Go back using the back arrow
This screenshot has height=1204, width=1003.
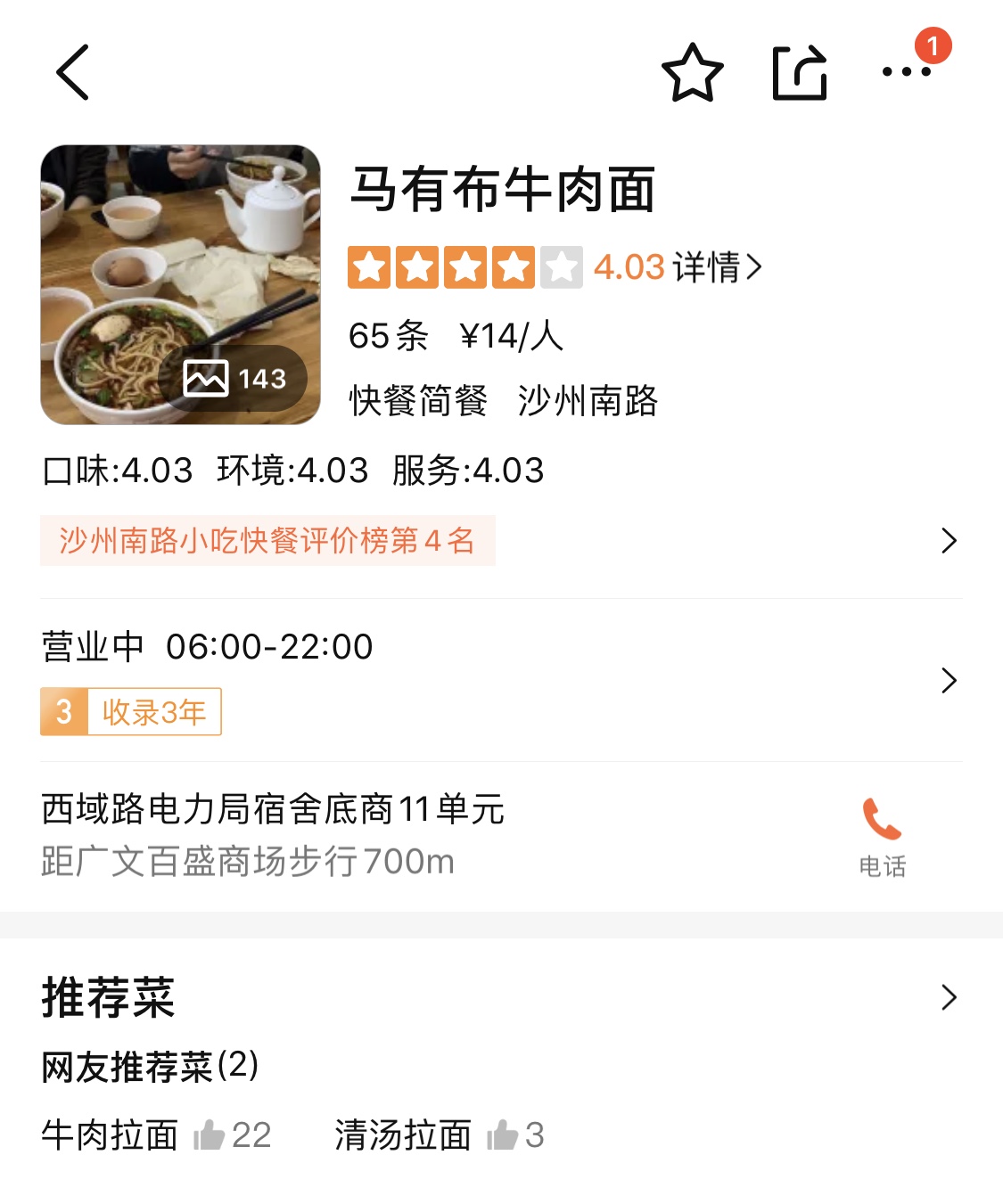coord(73,72)
